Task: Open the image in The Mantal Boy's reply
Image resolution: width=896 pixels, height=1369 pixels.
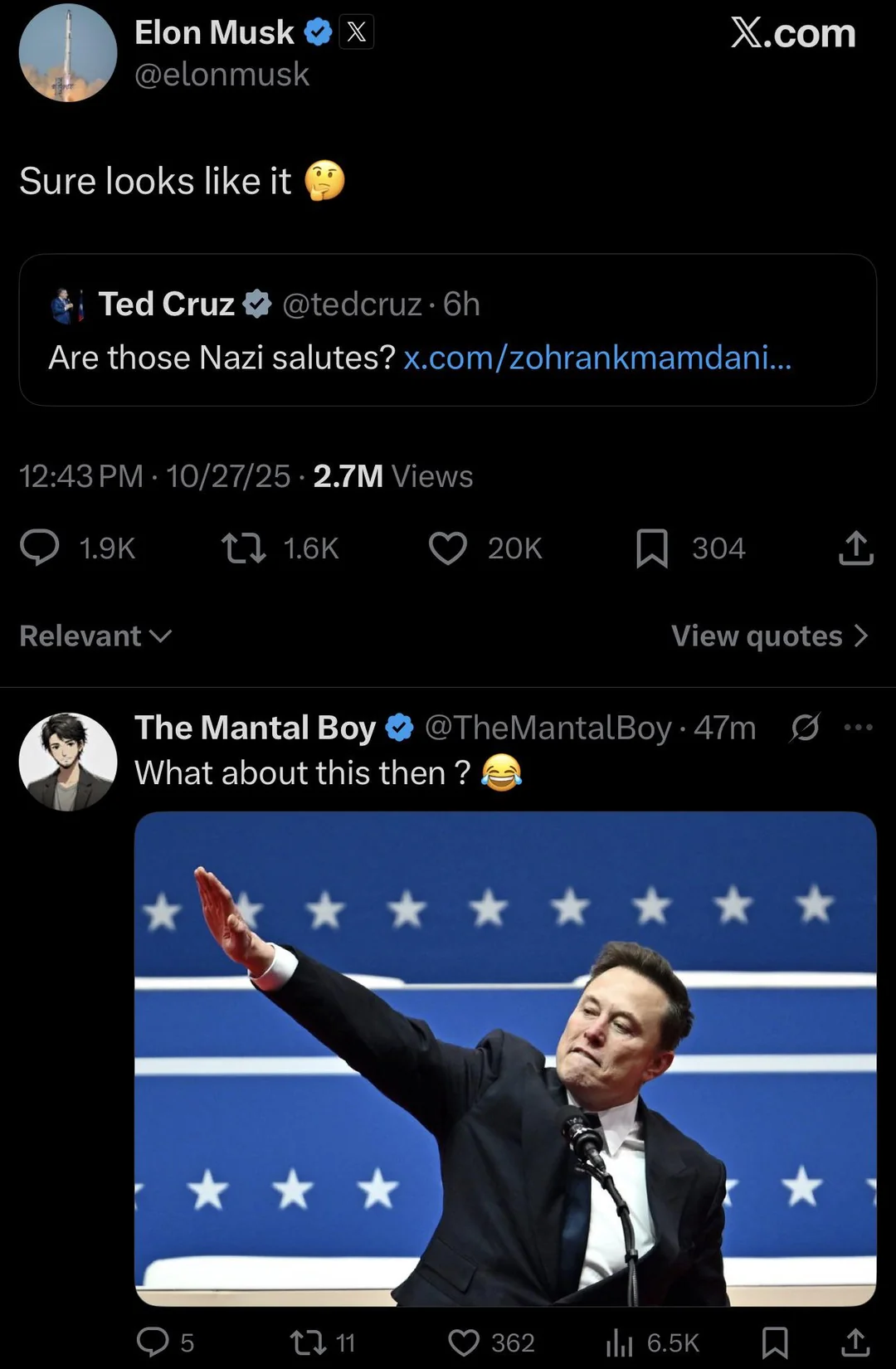Action: tap(505, 1058)
